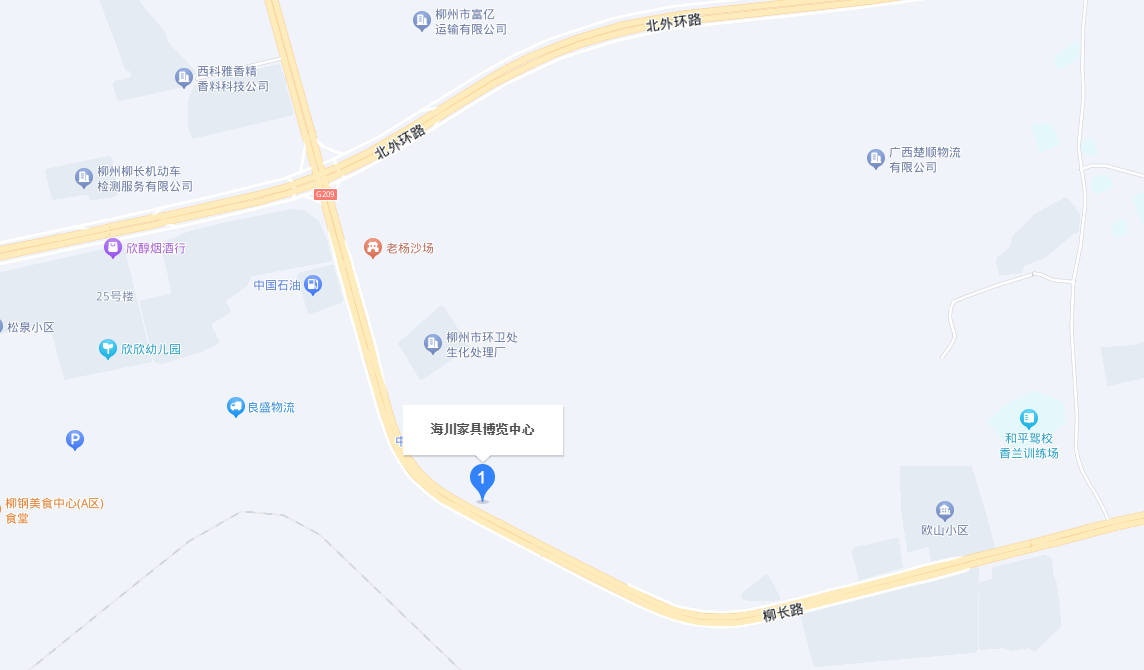The width and height of the screenshot is (1144, 670).
Task: Tap the 老杨沙场 place marker
Action: point(373,247)
